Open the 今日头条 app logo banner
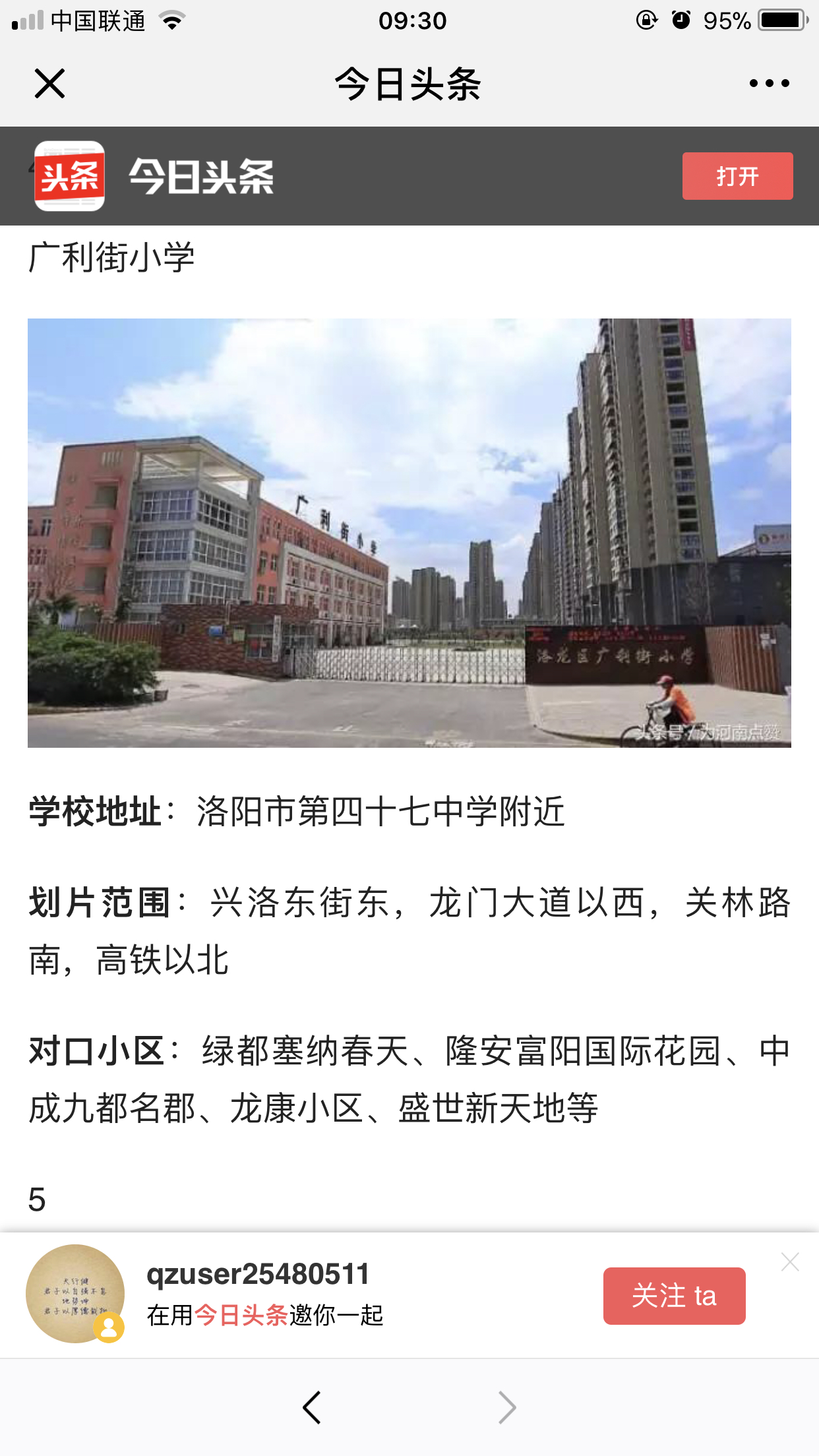 click(154, 176)
